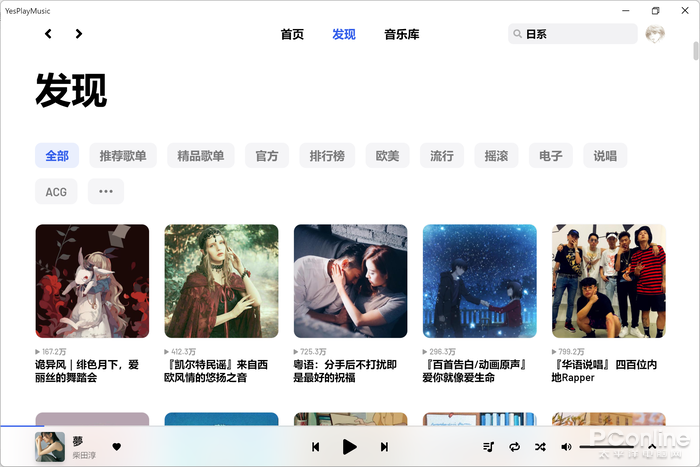The image size is (700, 467).
Task: Select the 精品歌单 category chip
Action: (x=201, y=156)
